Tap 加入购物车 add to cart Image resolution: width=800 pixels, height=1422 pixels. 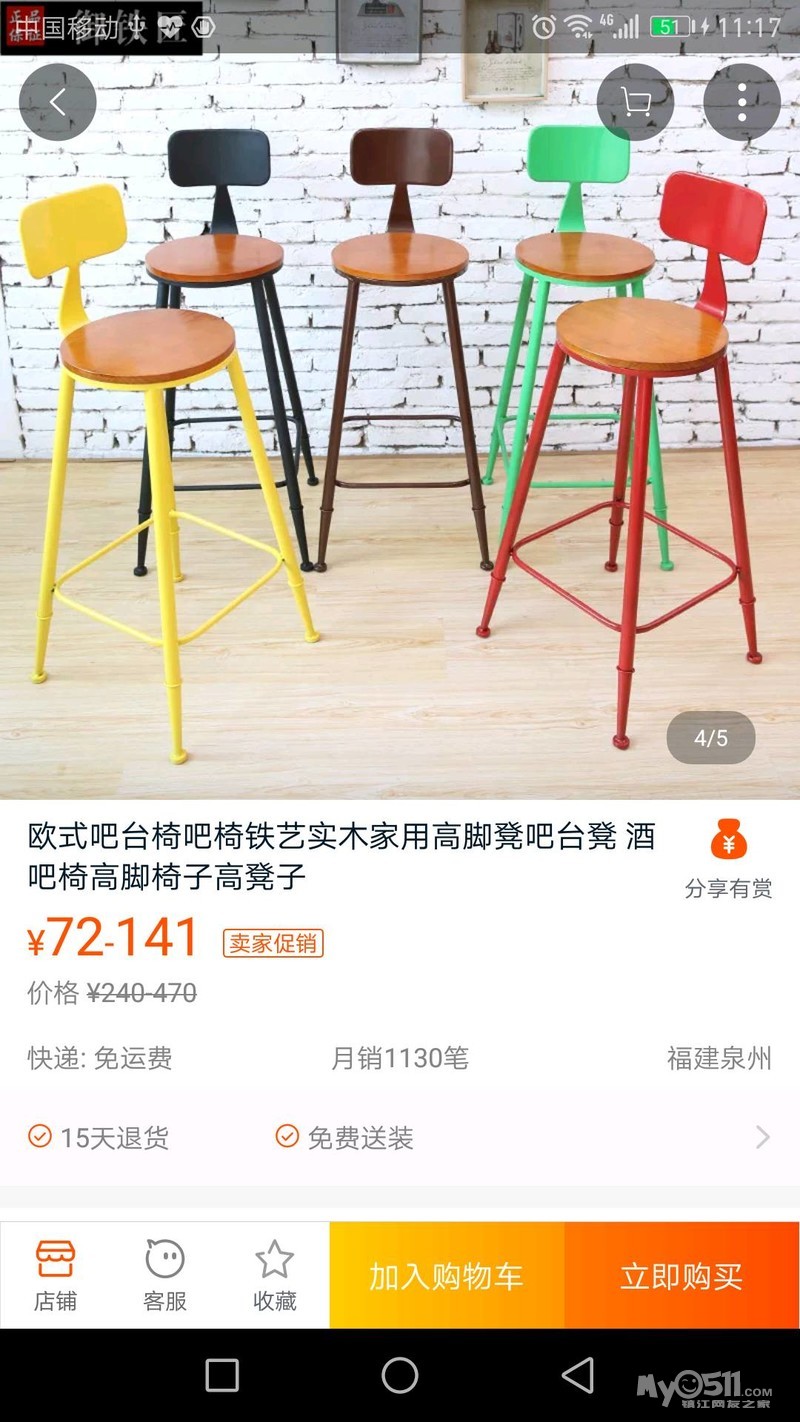[447, 1276]
